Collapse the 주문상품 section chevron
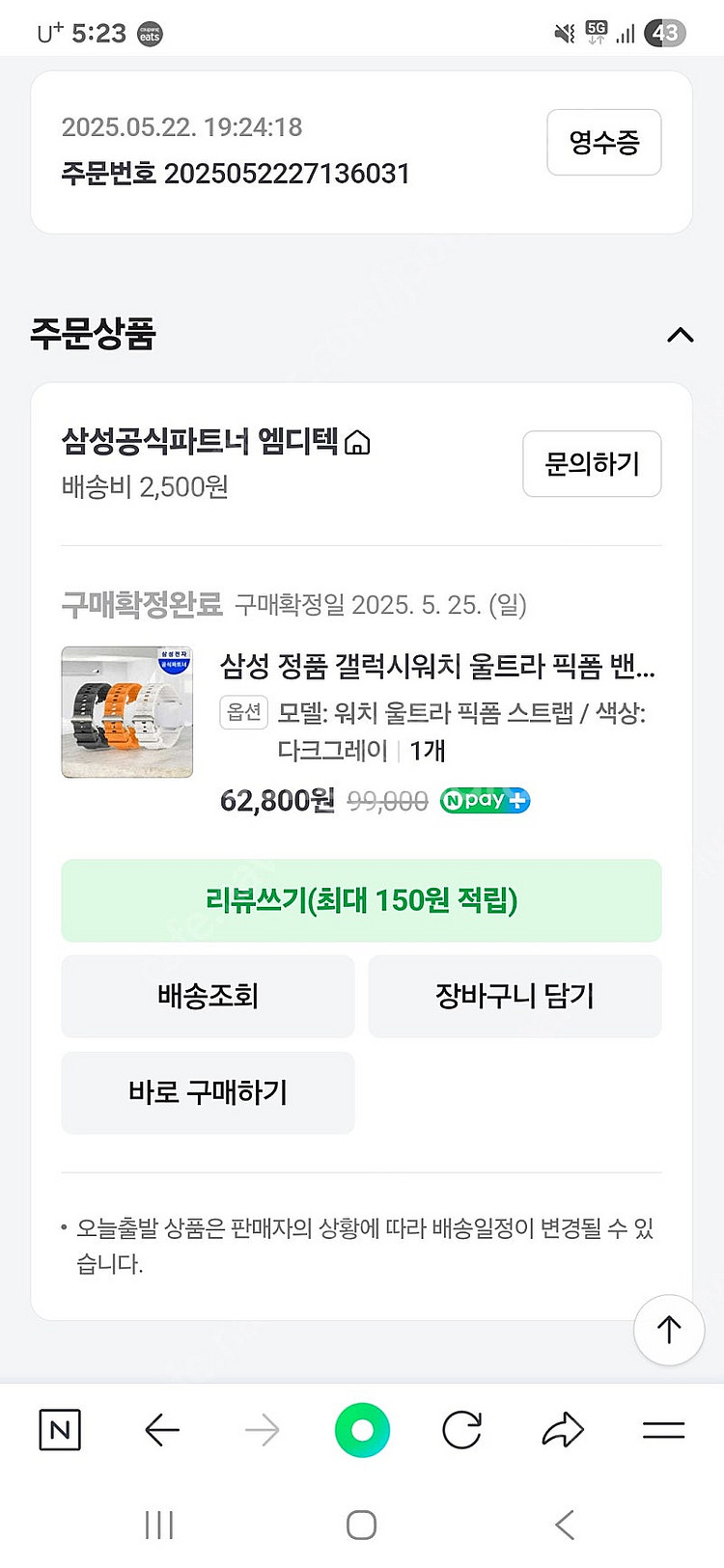Image resolution: width=724 pixels, height=1568 pixels. 682,336
